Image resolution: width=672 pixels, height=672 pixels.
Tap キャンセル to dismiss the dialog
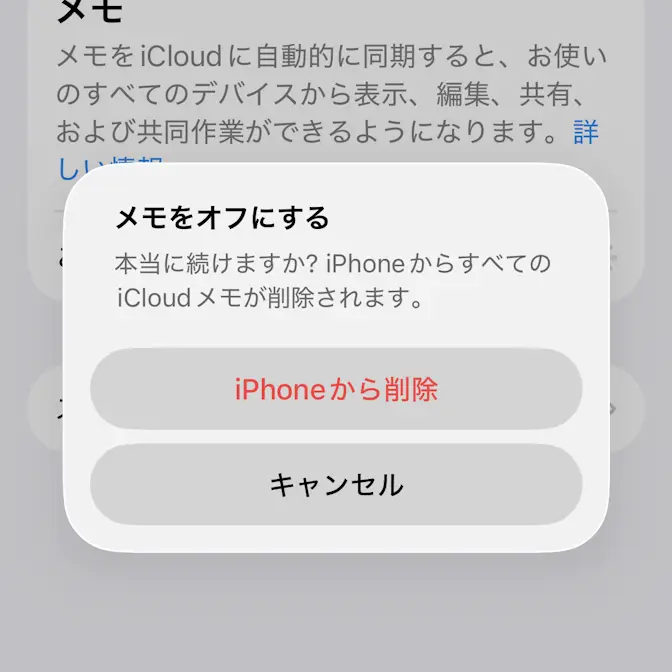click(x=336, y=485)
